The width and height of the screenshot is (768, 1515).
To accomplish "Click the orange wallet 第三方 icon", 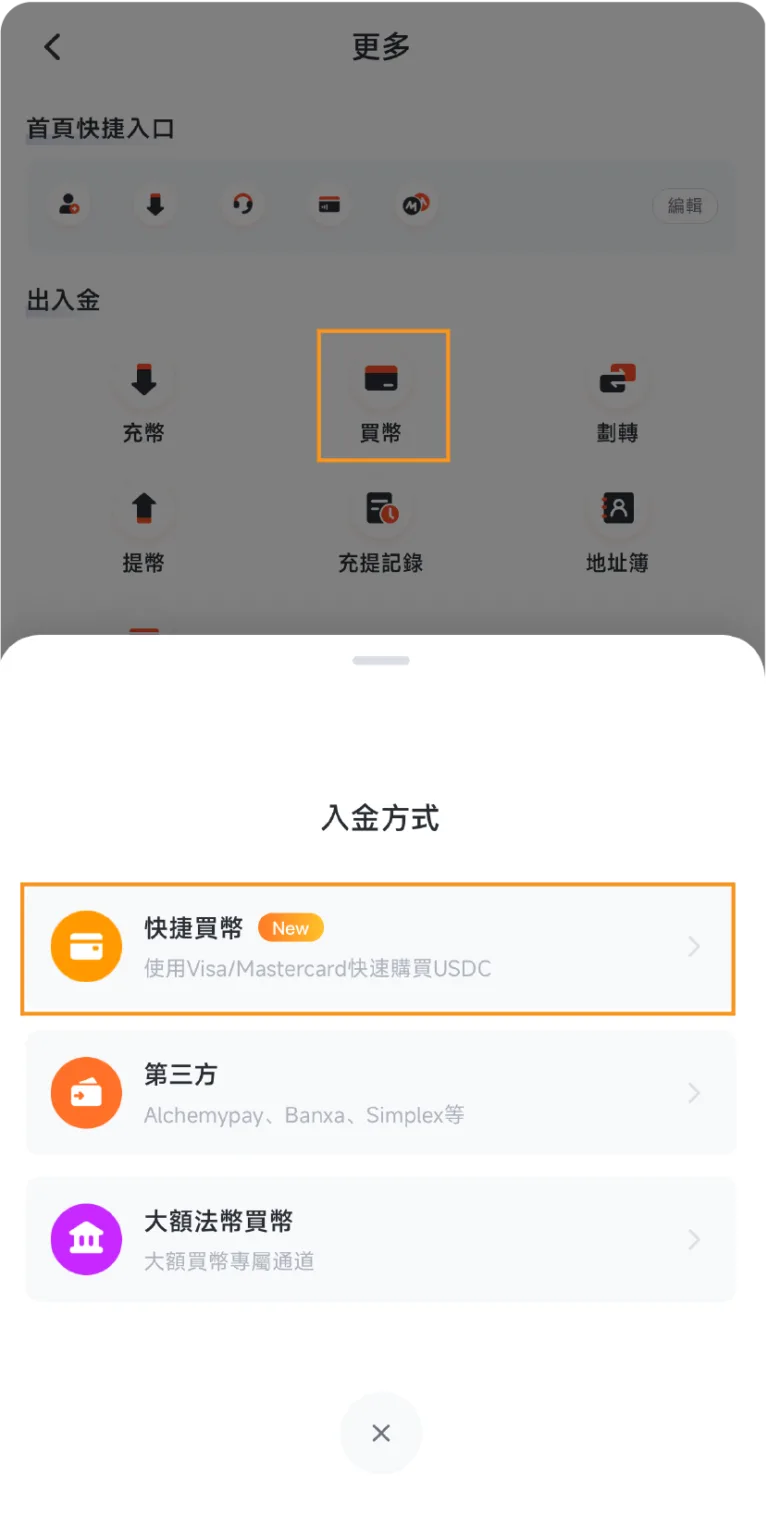I will pos(86,1093).
